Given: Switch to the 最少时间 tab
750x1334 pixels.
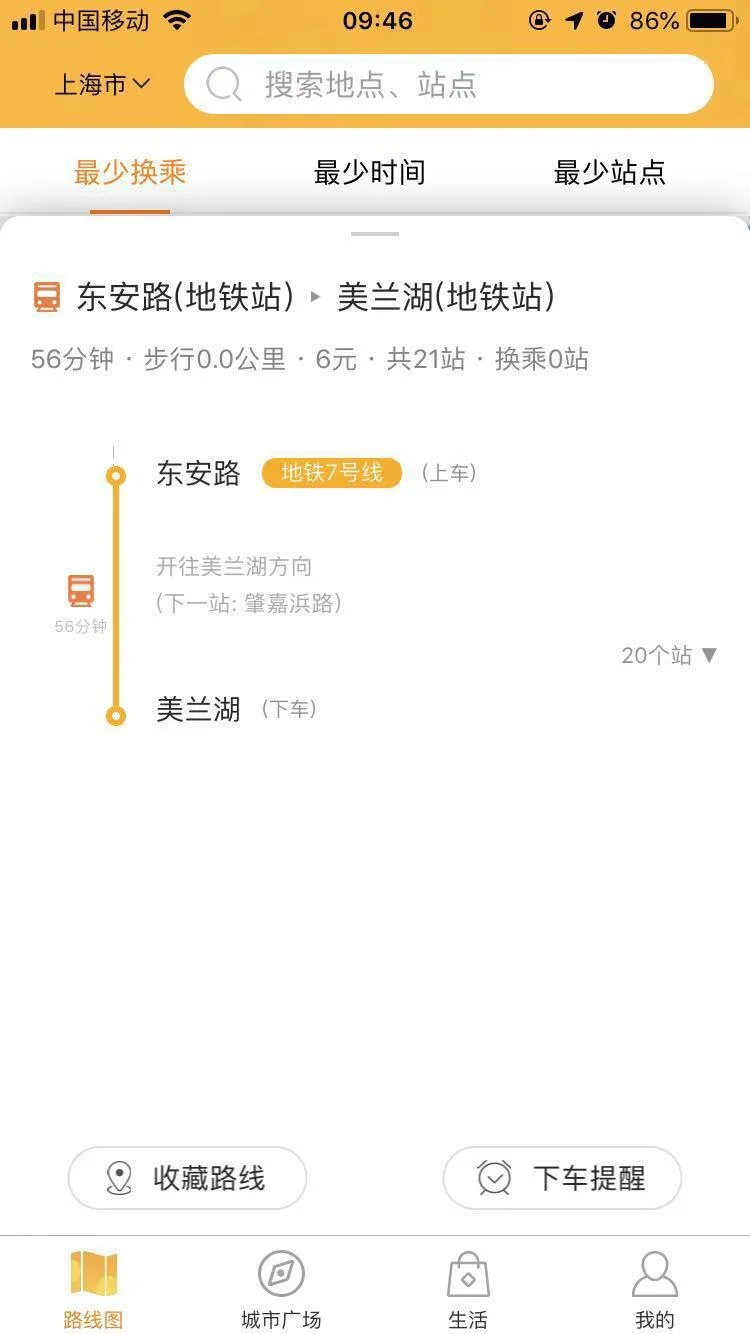Looking at the screenshot, I should pyautogui.click(x=370, y=172).
